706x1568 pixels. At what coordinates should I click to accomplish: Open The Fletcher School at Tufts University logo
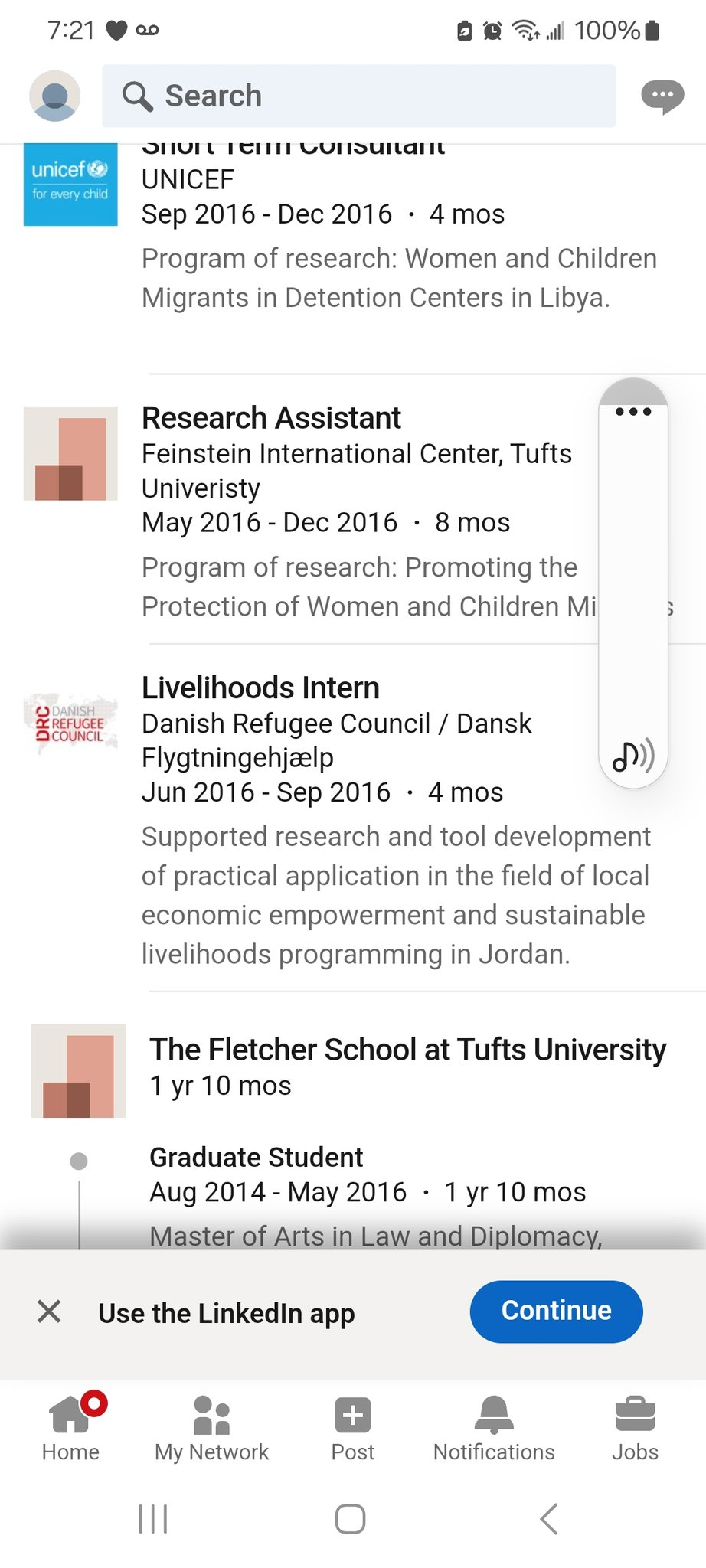tap(78, 1070)
